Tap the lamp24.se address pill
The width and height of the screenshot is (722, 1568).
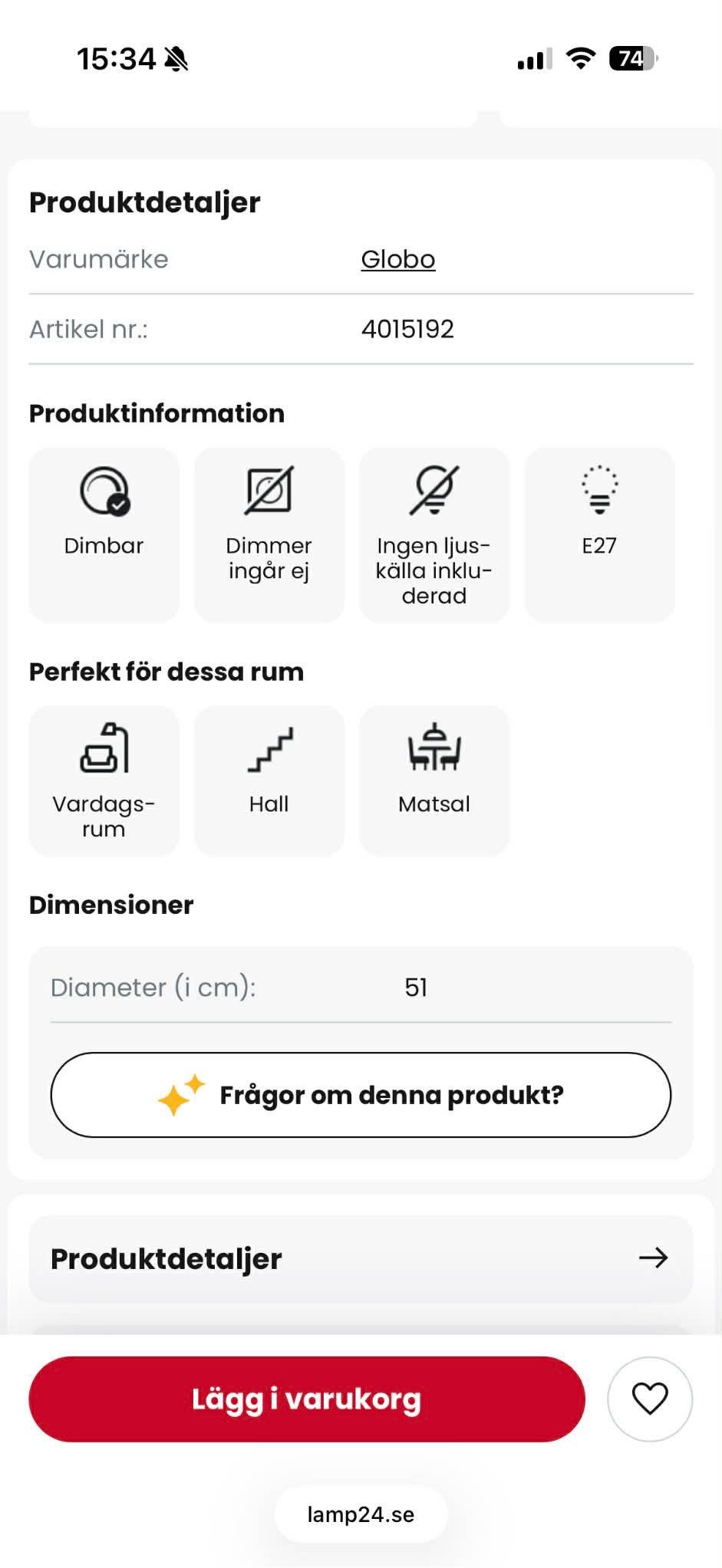pyautogui.click(x=361, y=1514)
